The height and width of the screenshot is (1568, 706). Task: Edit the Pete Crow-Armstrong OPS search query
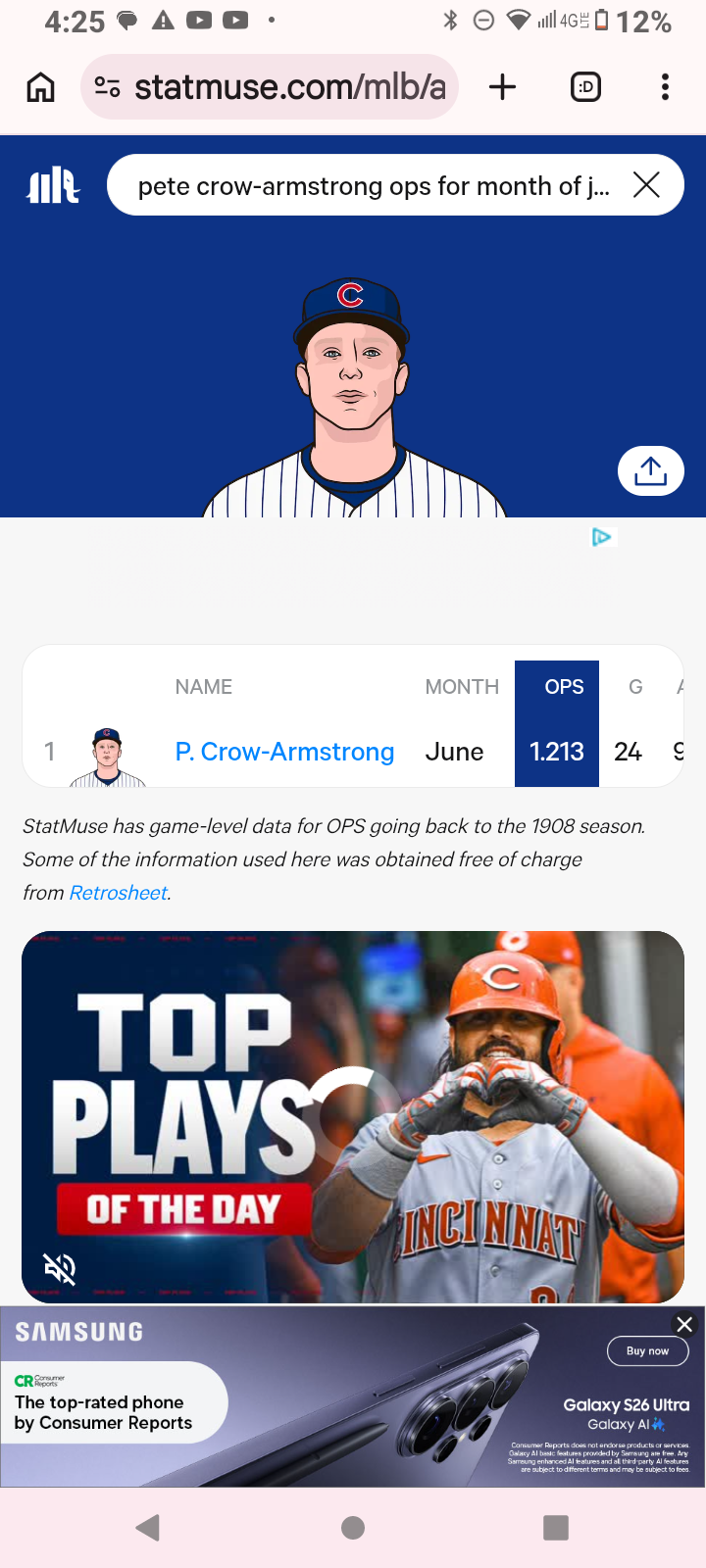click(x=373, y=185)
